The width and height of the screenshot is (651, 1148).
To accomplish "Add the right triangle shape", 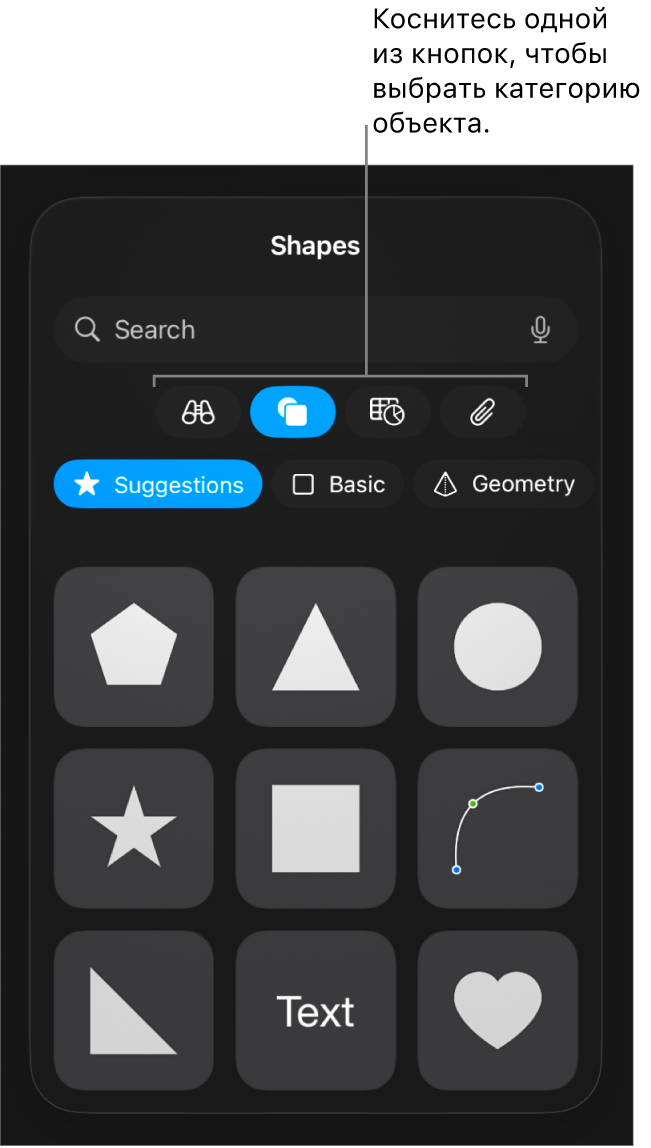I will [134, 1010].
